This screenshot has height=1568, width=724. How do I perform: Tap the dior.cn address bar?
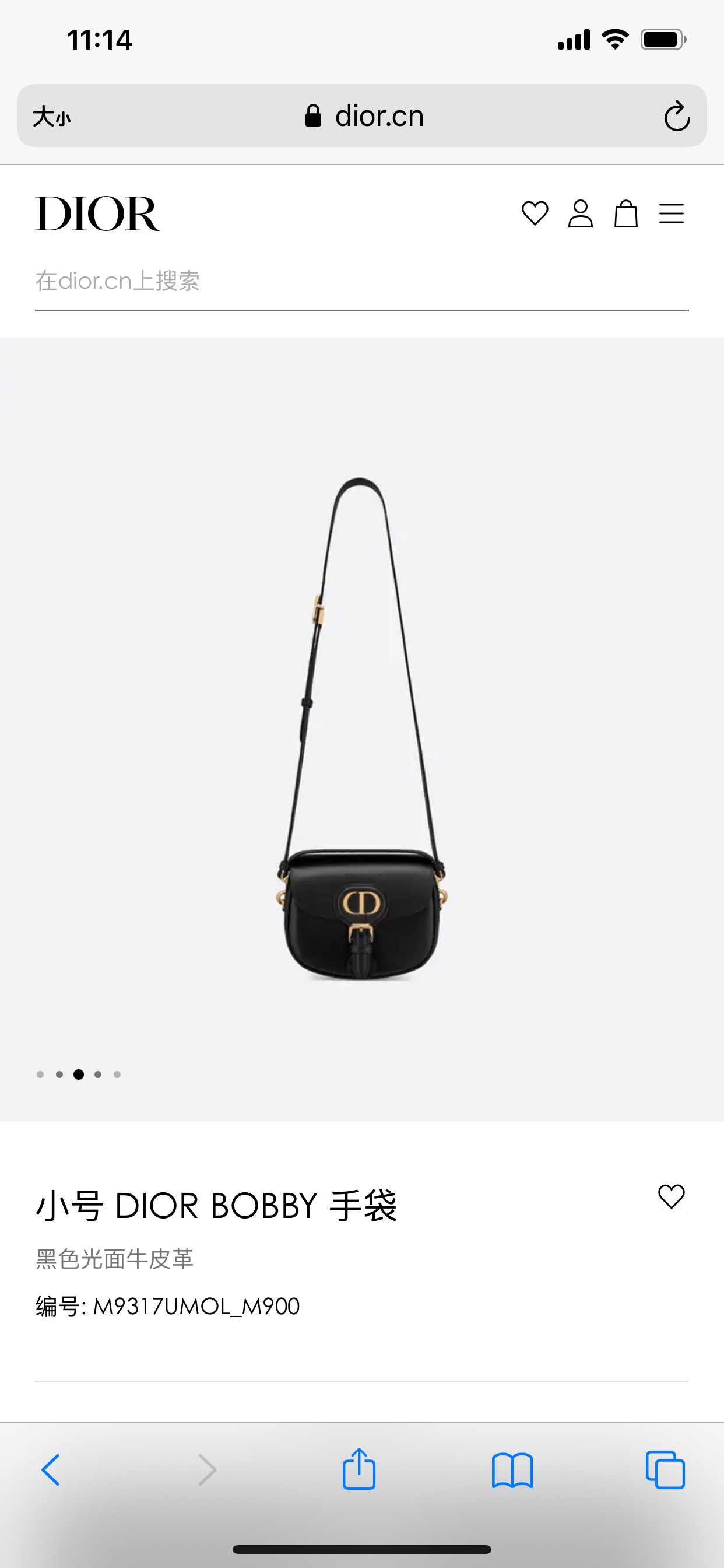(365, 116)
